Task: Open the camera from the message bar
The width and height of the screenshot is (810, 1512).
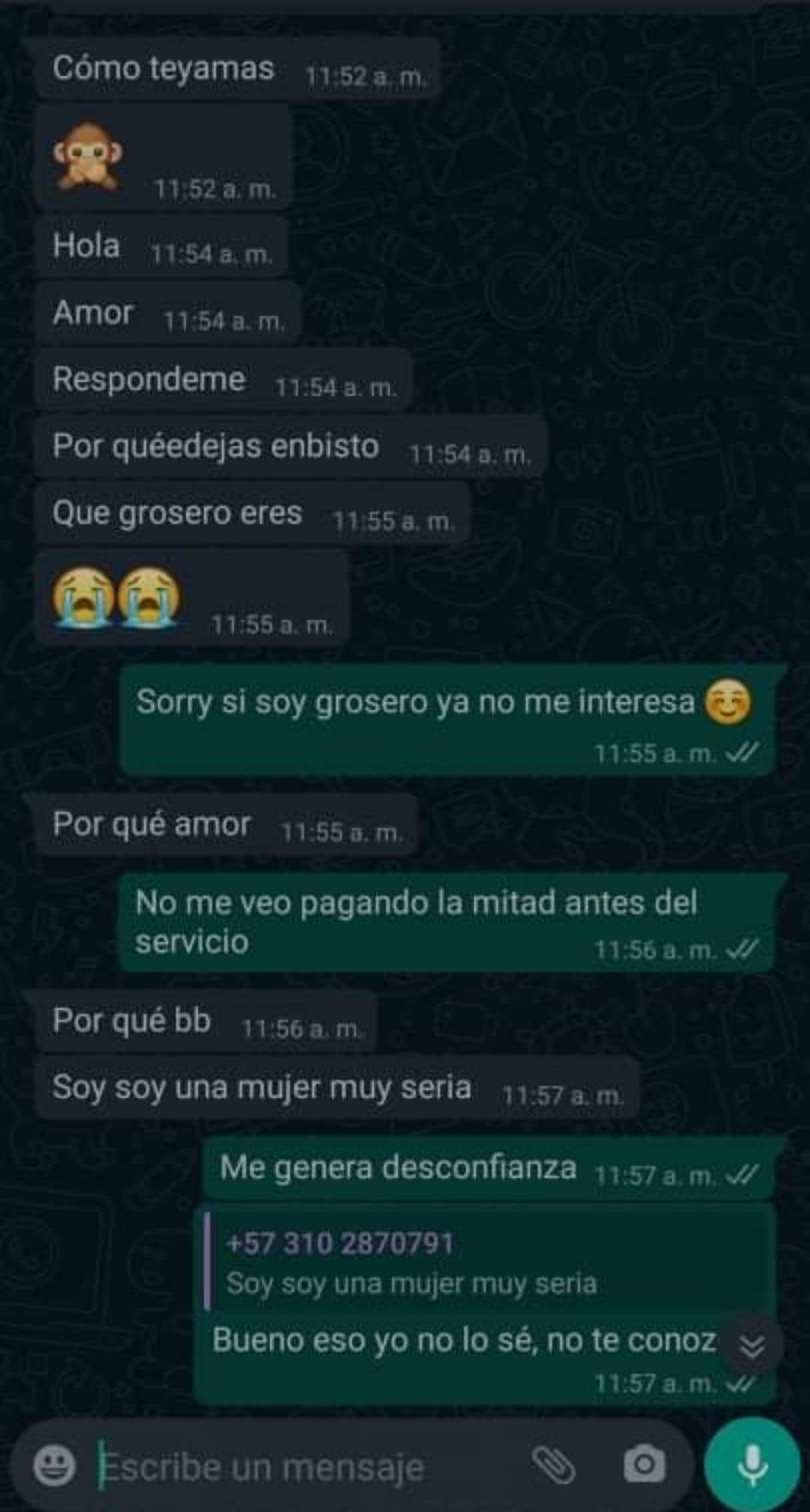Action: coord(644,1465)
